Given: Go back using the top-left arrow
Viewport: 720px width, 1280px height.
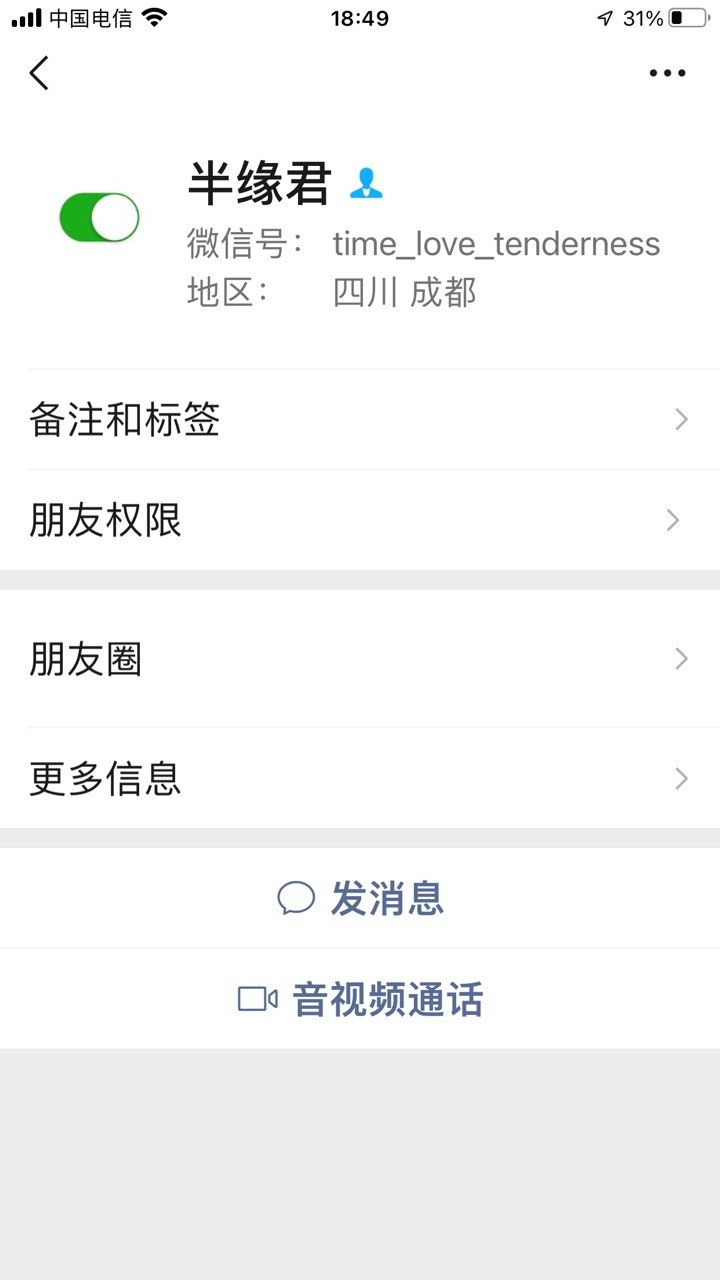Looking at the screenshot, I should 39,73.
